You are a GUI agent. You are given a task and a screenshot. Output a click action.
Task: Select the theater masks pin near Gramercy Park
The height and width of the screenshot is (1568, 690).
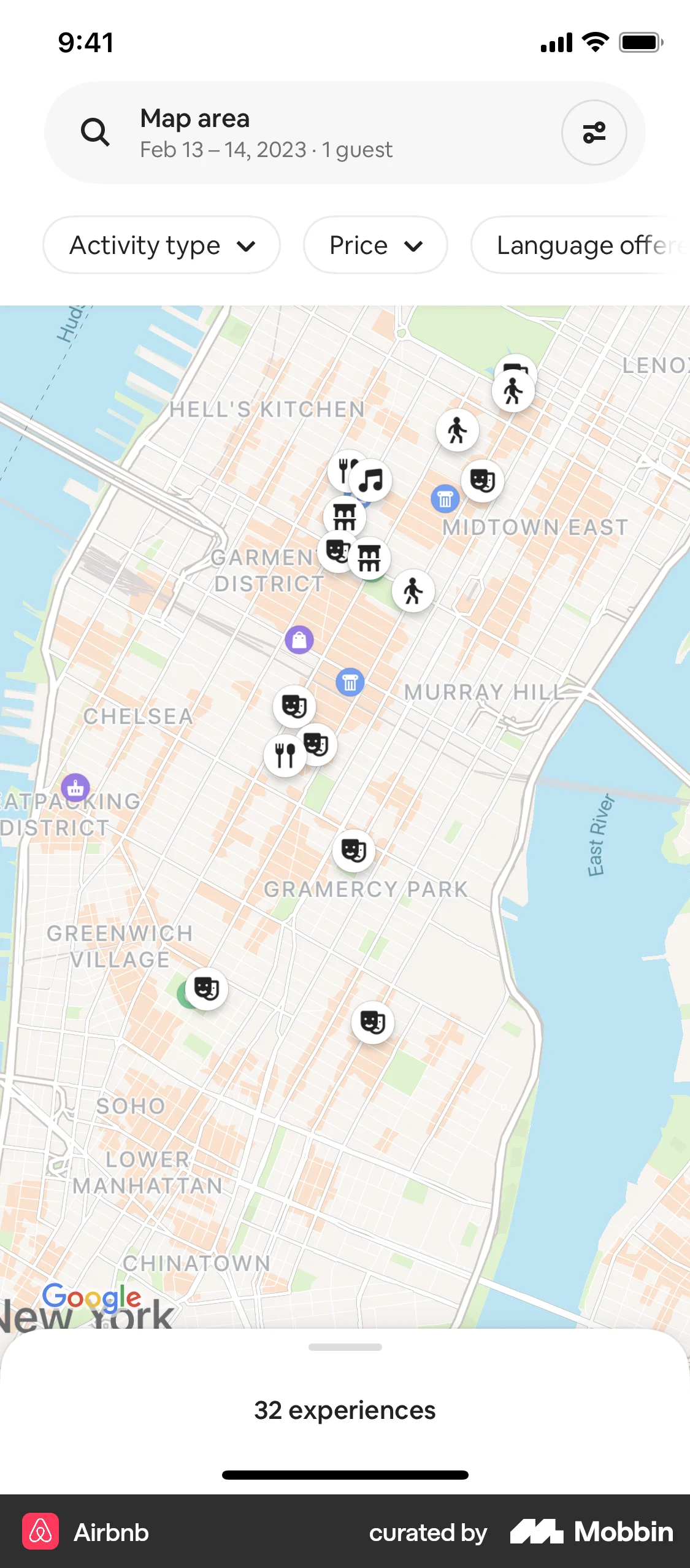click(x=355, y=850)
